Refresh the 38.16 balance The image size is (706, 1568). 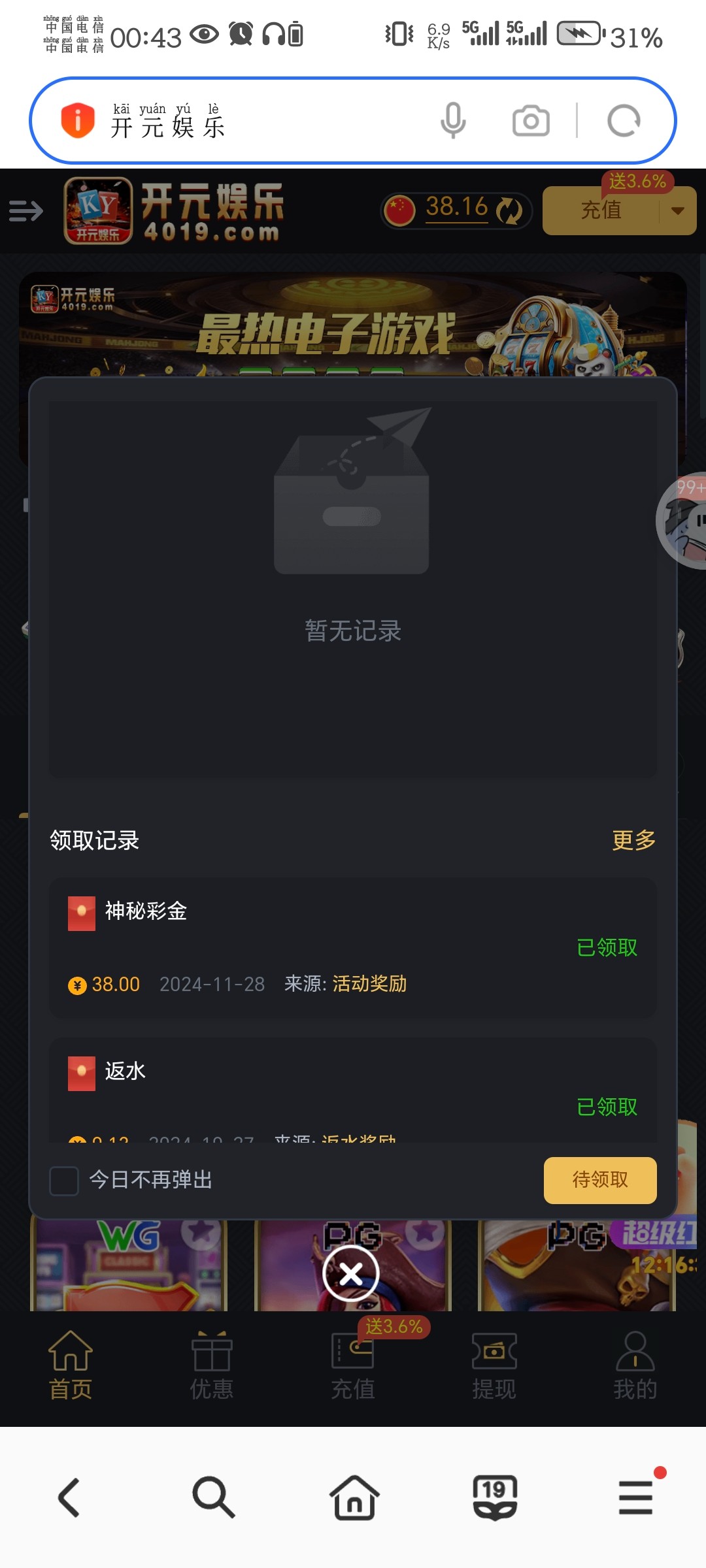click(509, 210)
